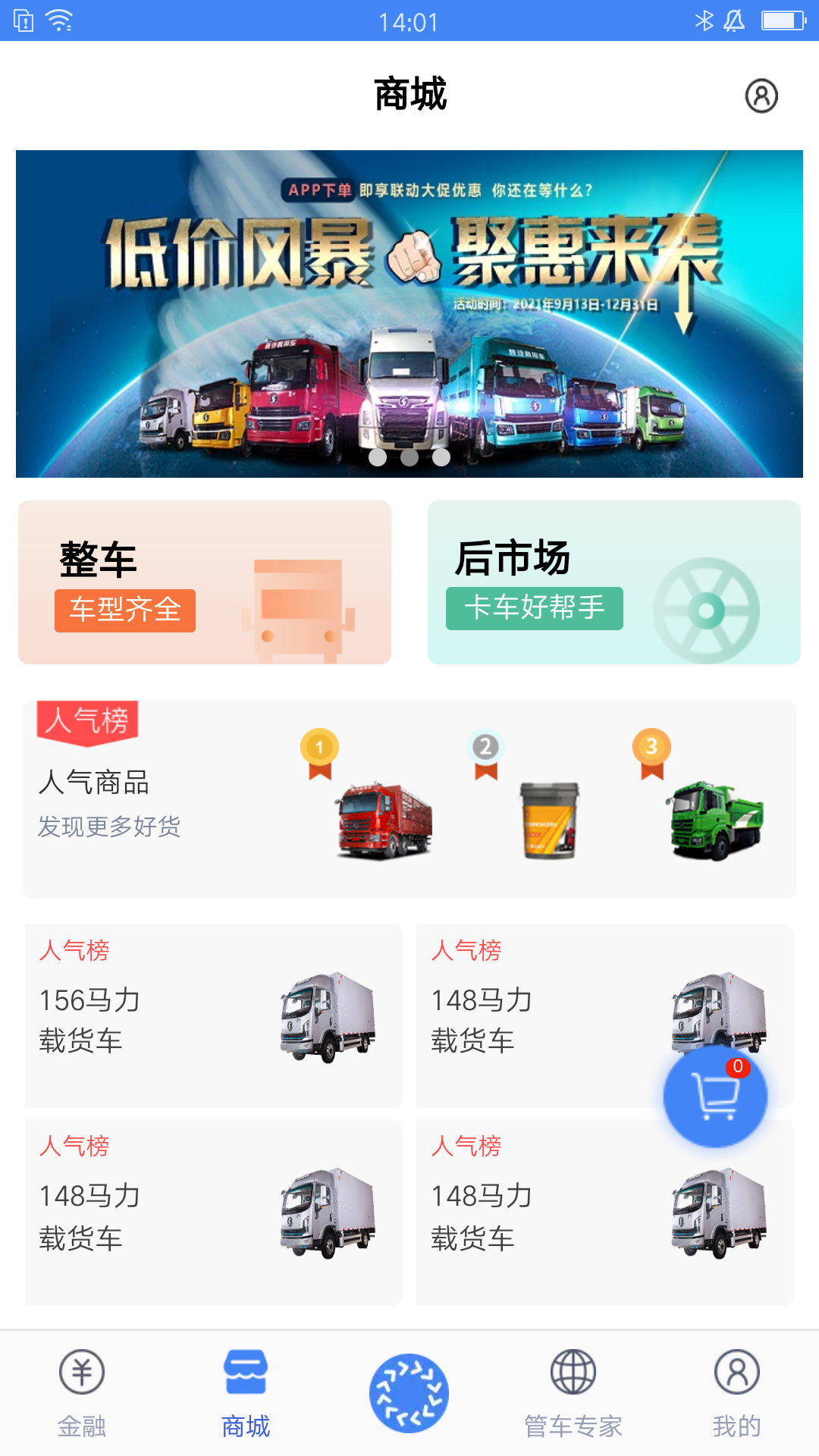Open the profile icon at top right

coord(761,96)
